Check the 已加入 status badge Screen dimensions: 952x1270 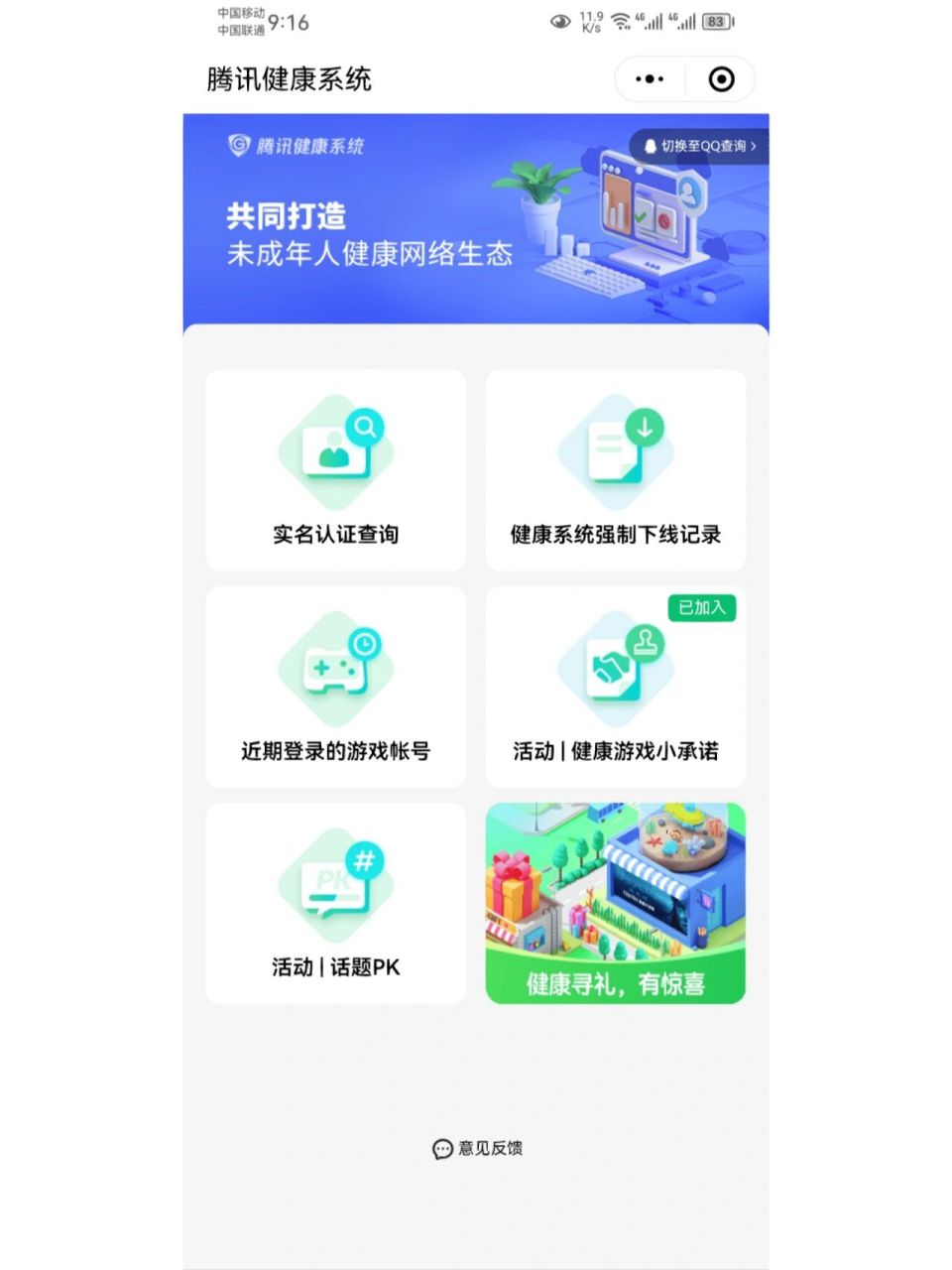click(x=700, y=608)
